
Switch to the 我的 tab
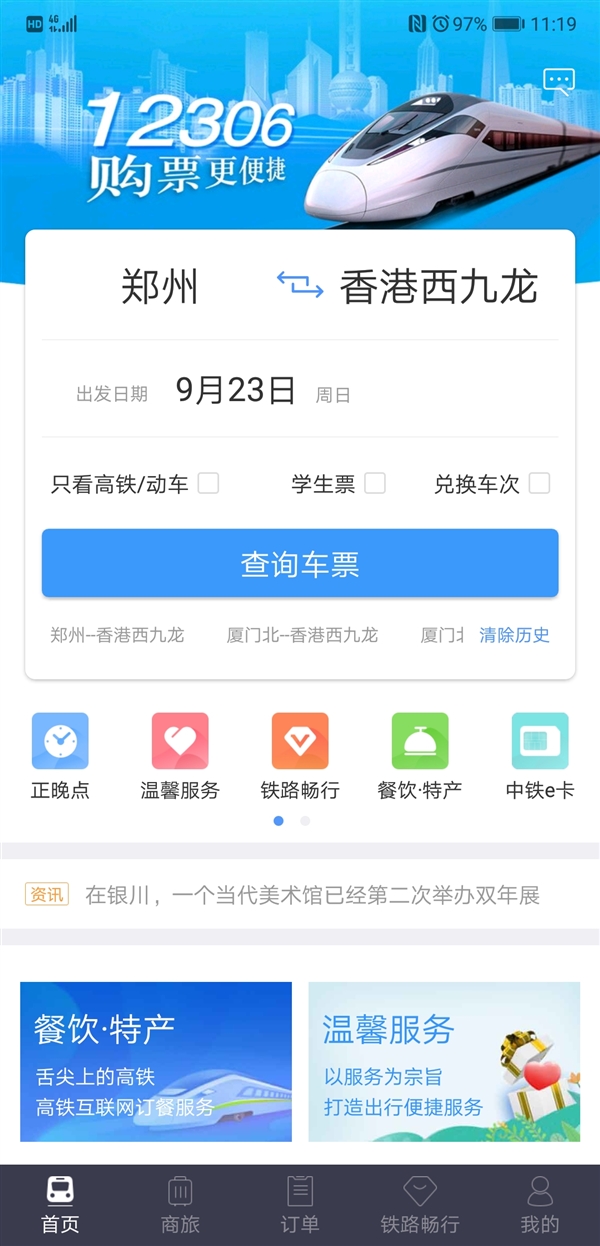coord(540,1205)
